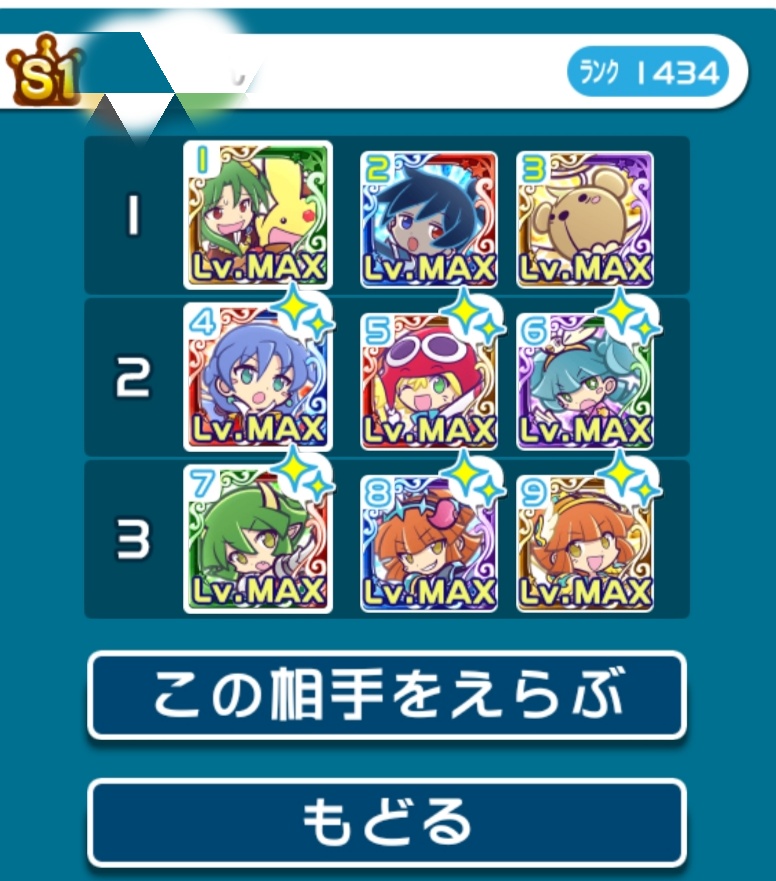Go back with the もどる button
The height and width of the screenshot is (881, 776).
click(387, 822)
